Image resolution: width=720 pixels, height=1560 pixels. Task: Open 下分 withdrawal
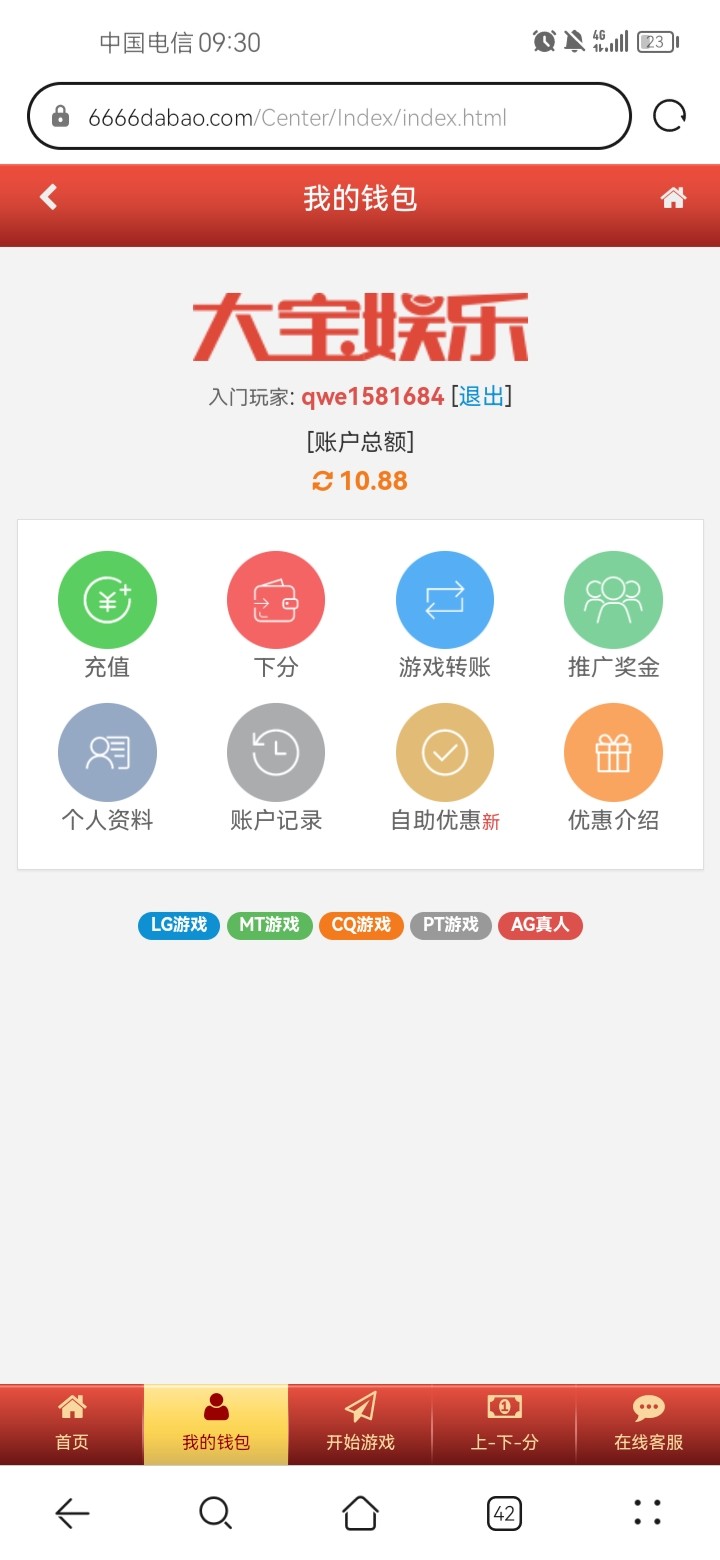(x=276, y=615)
